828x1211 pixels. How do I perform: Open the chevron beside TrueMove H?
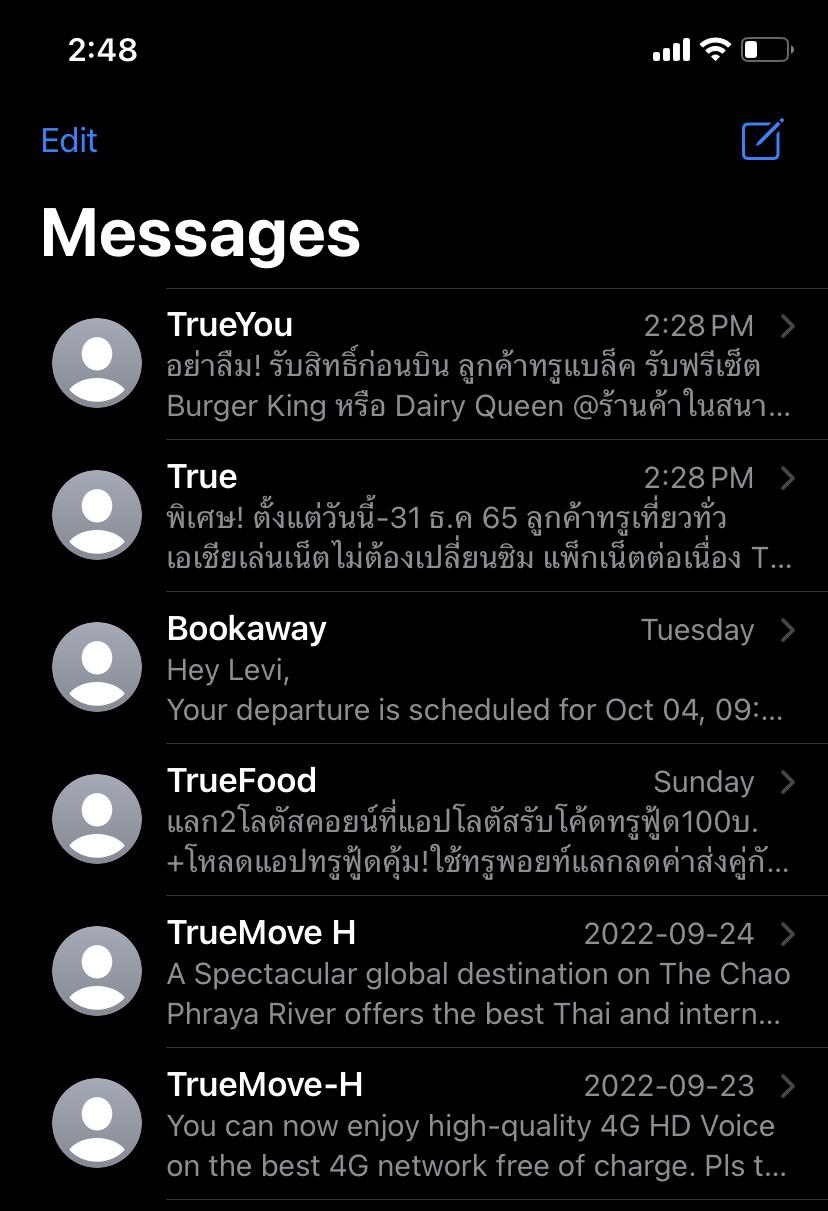click(x=789, y=934)
